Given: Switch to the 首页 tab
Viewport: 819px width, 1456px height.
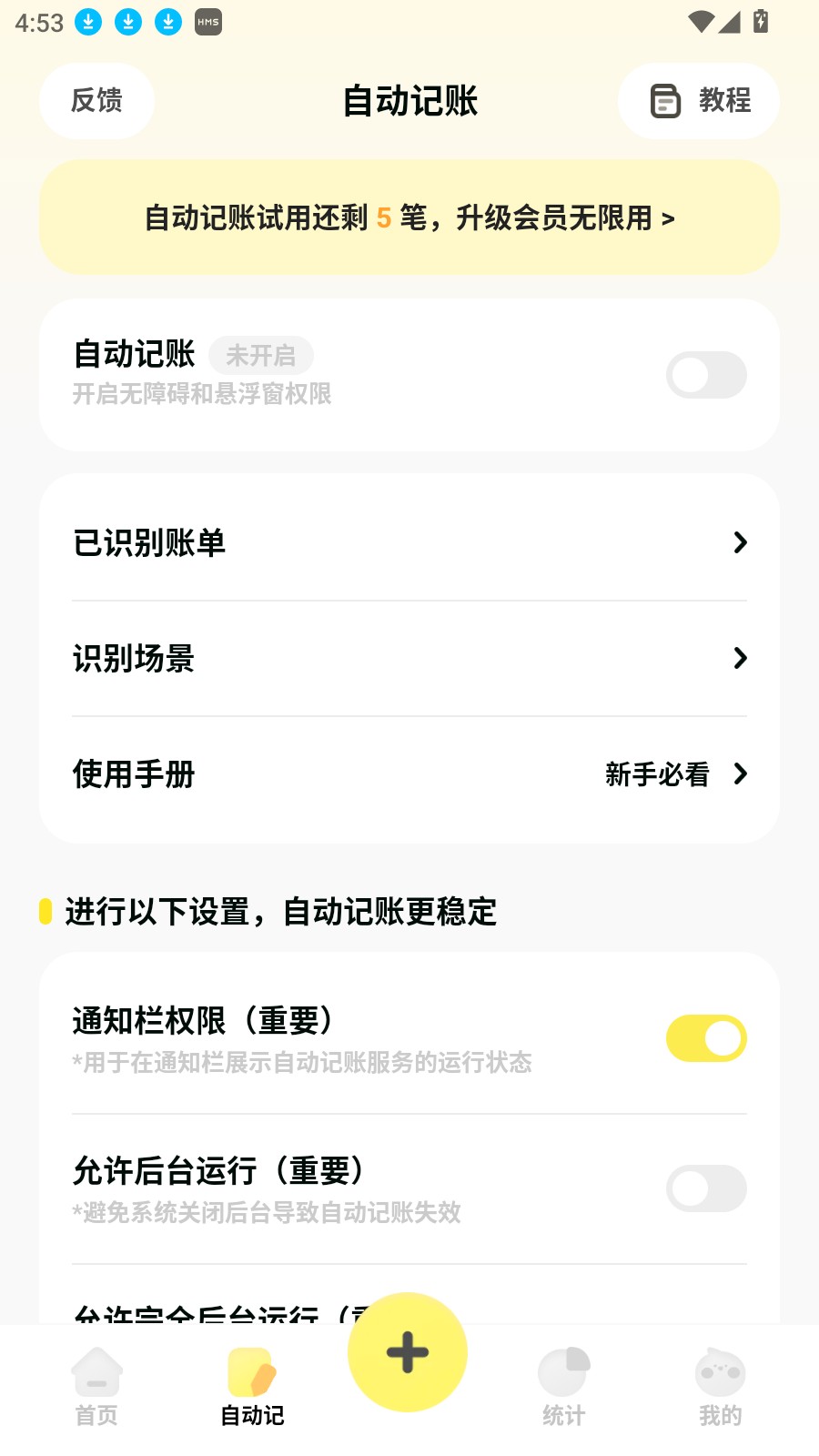Looking at the screenshot, I should (96, 1383).
